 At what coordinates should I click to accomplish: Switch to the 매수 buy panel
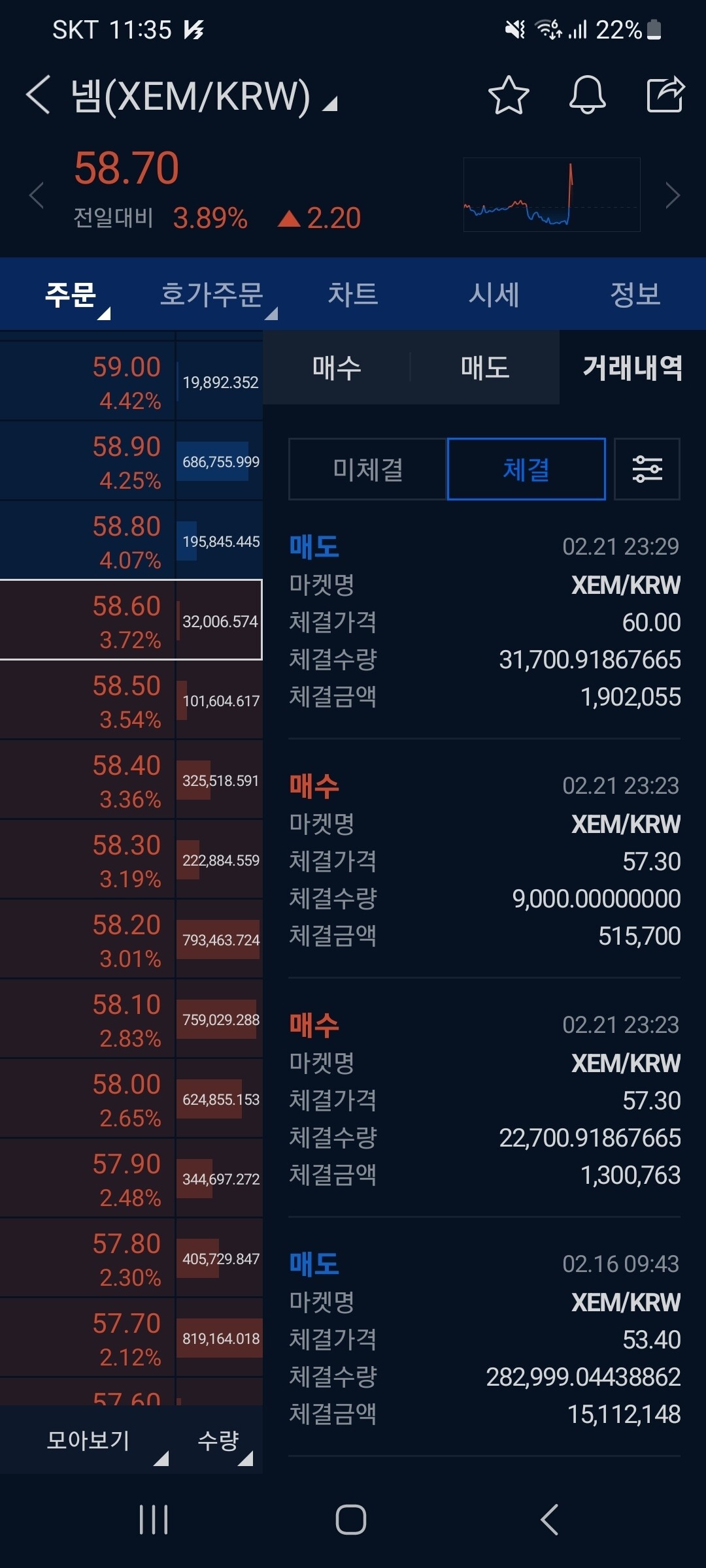click(338, 368)
